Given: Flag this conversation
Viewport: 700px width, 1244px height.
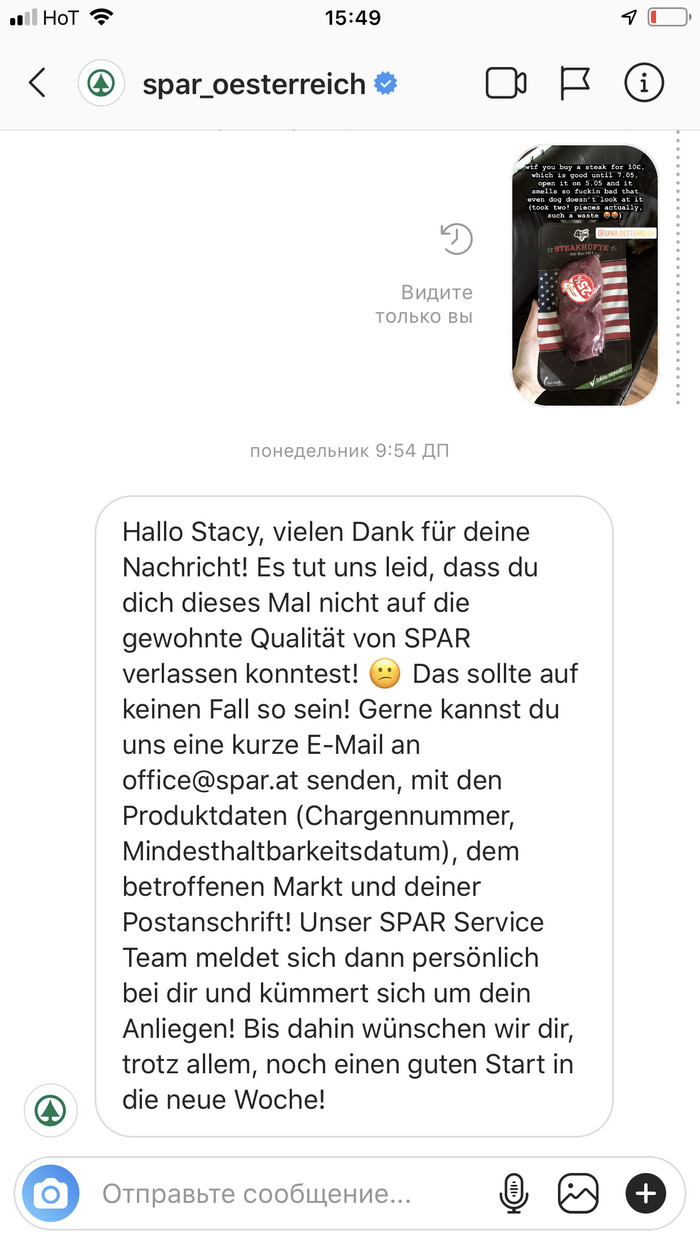Looking at the screenshot, I should pos(575,83).
